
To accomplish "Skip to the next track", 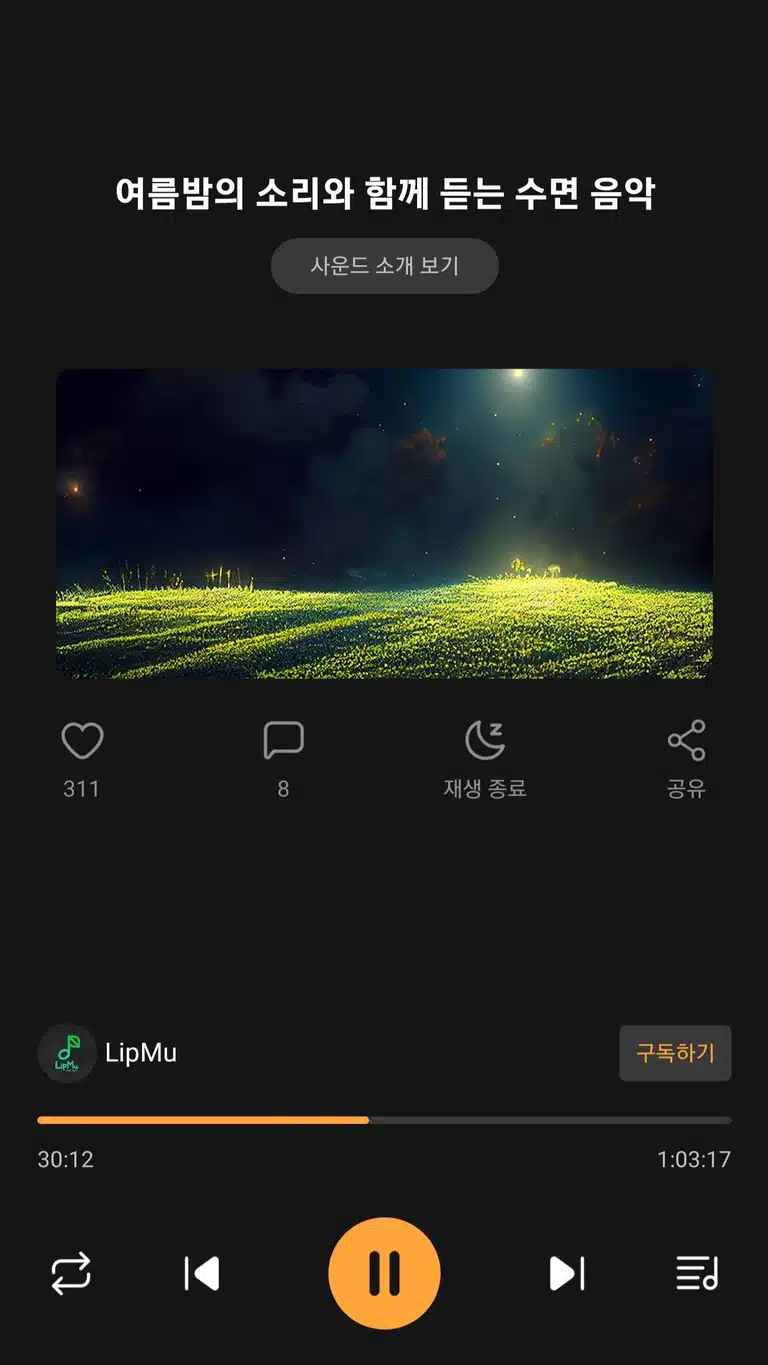I will coord(567,1274).
